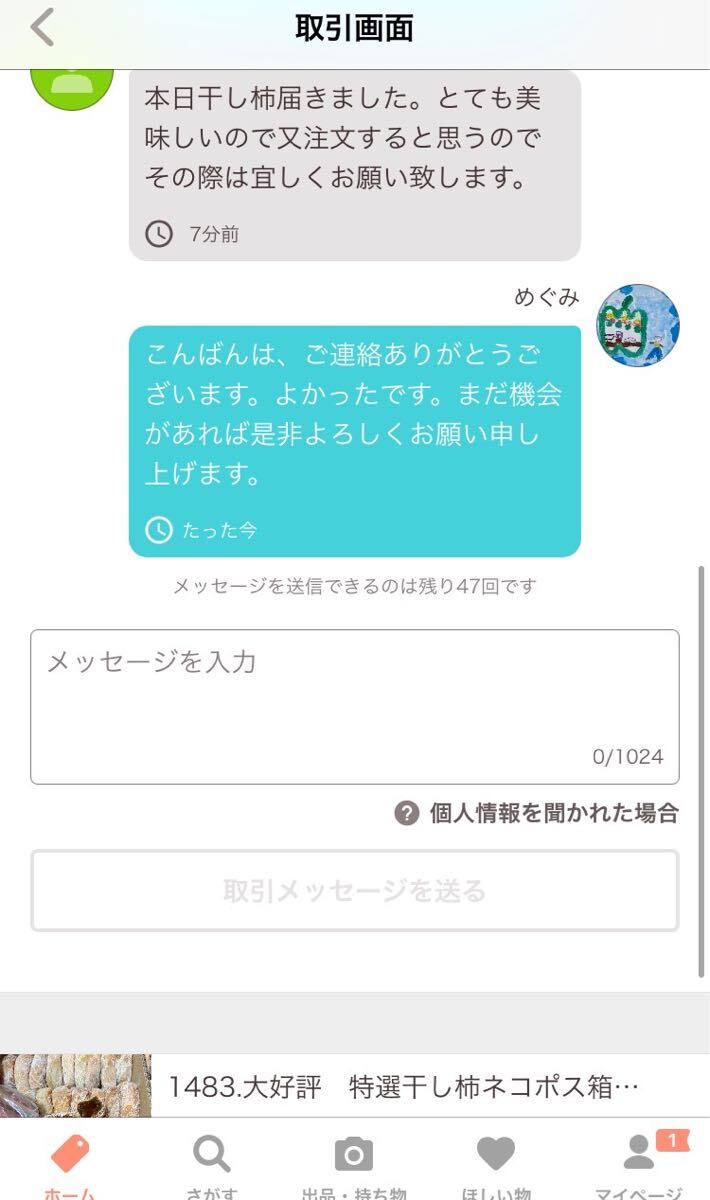The width and height of the screenshot is (710, 1200).
Task: Open the 出品・持ち物 camera tab
Action: (353, 1165)
